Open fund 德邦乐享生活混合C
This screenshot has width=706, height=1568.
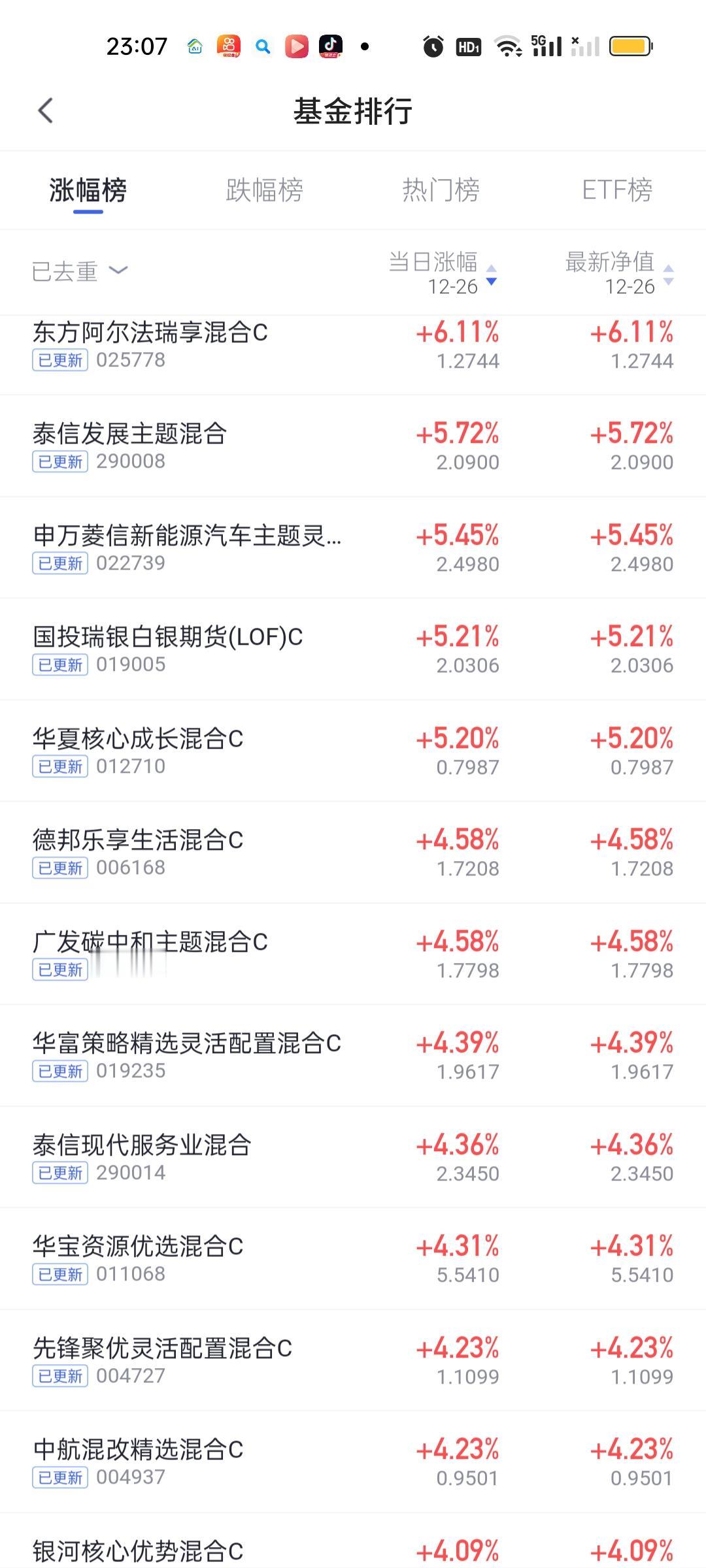point(353,853)
